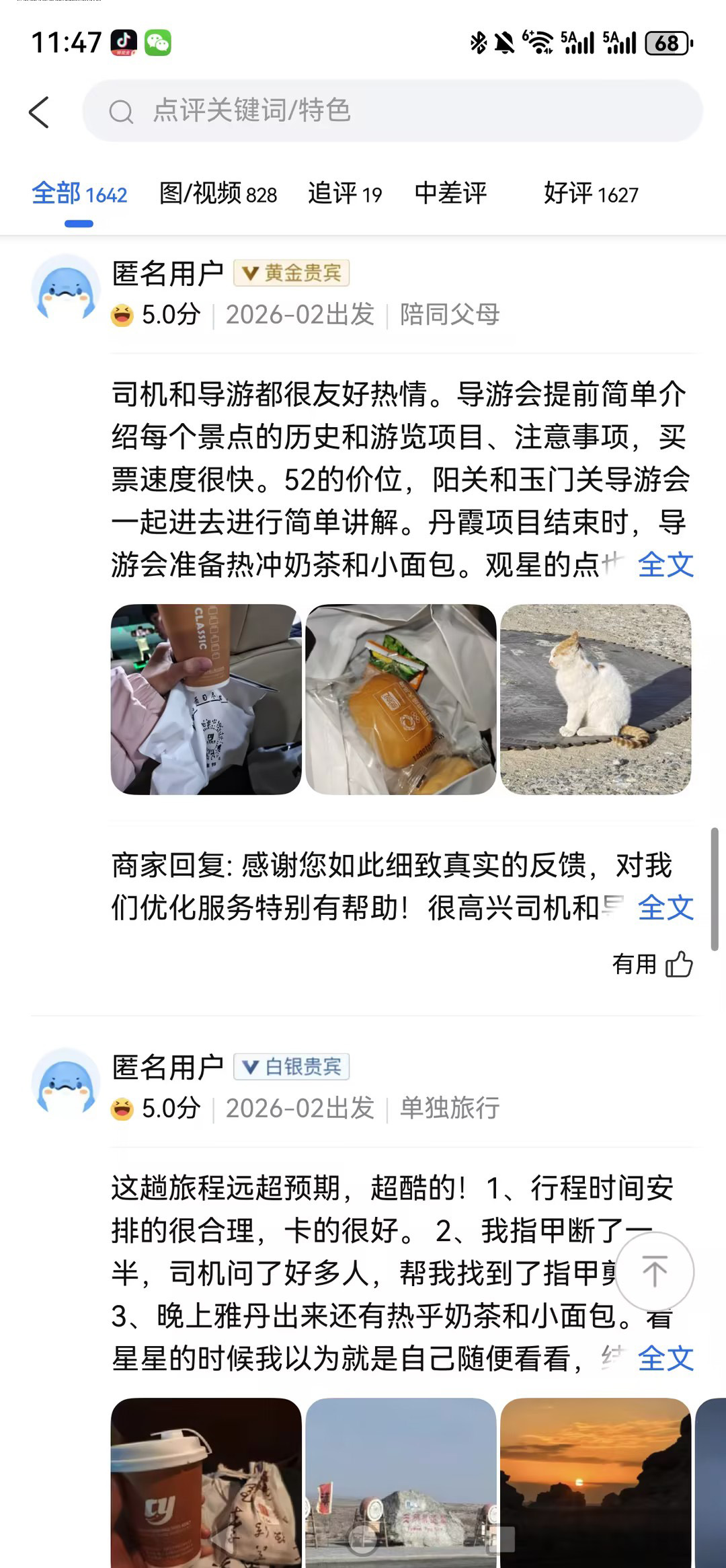Switch to the 图/视频 828 tab
Viewport: 726px width, 1568px height.
tap(218, 194)
